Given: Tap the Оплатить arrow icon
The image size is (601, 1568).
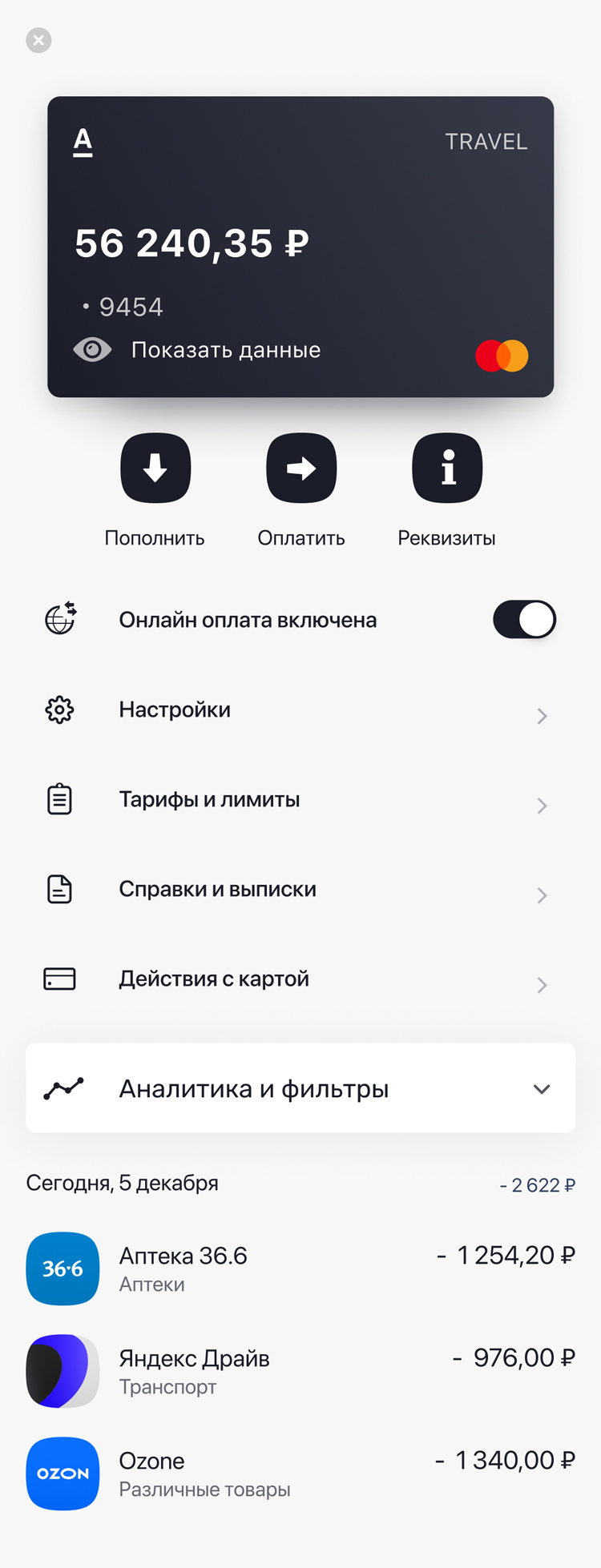Looking at the screenshot, I should click(x=300, y=468).
